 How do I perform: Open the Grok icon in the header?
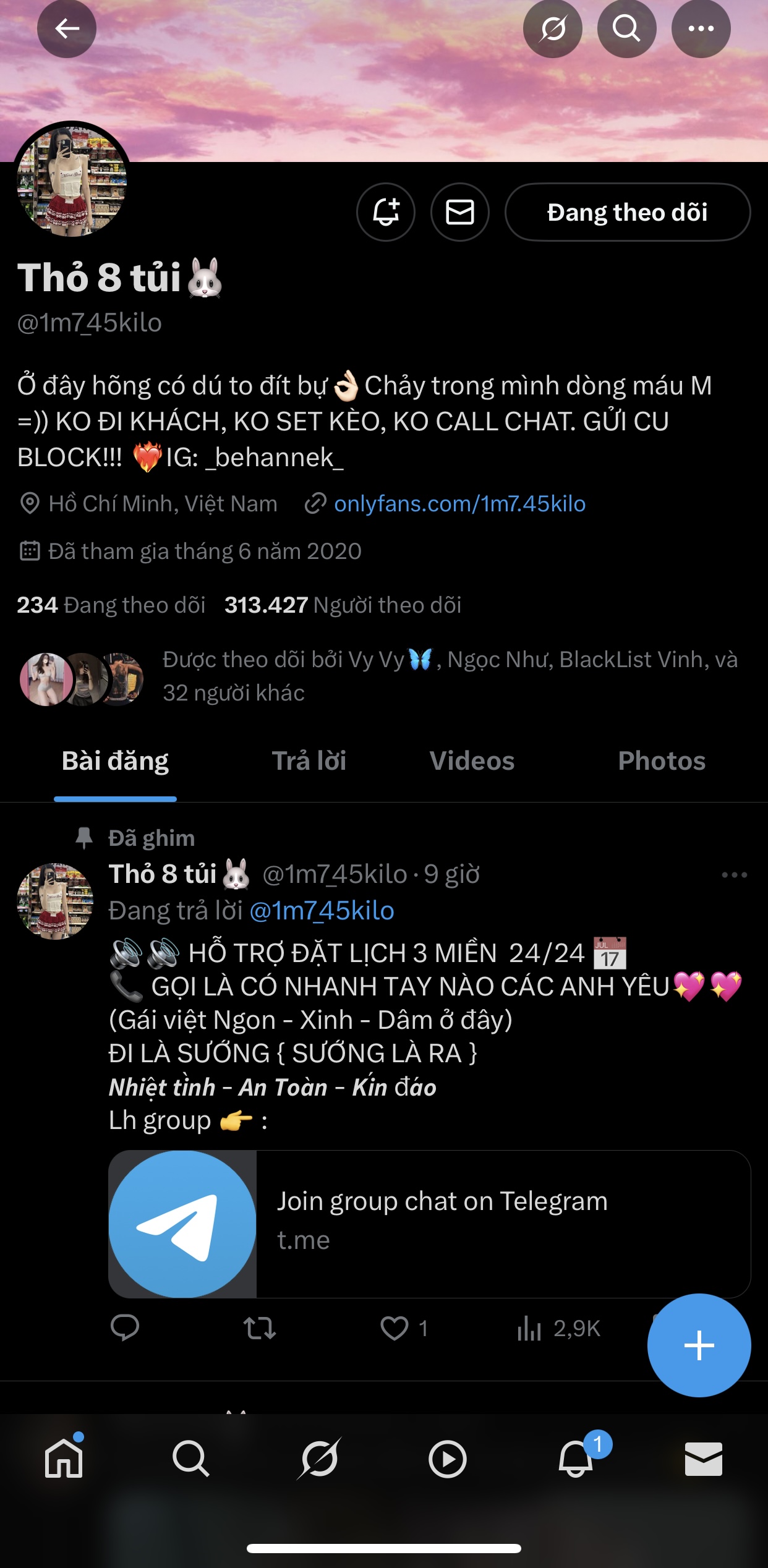click(552, 28)
